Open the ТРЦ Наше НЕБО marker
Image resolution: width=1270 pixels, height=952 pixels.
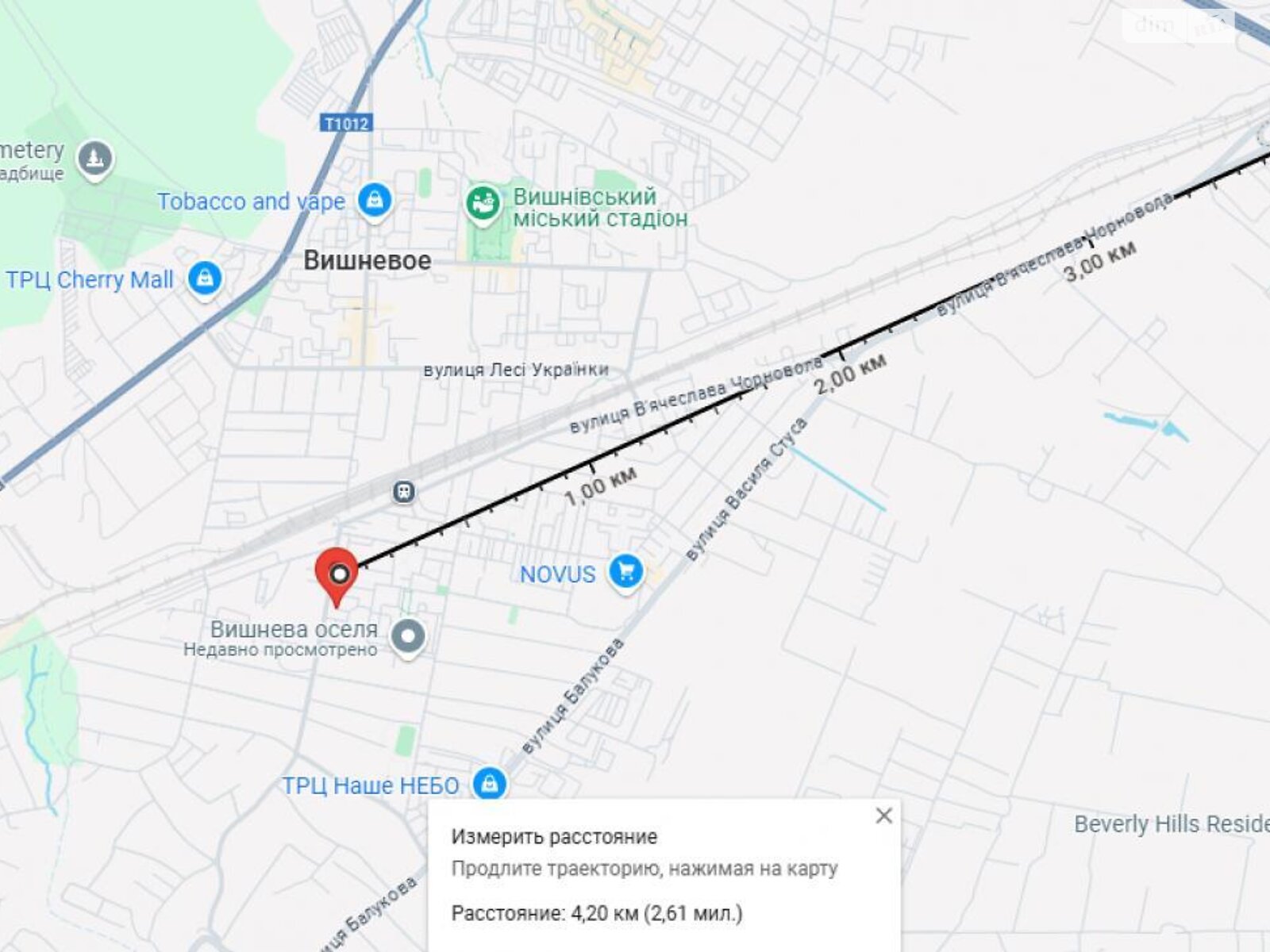pyautogui.click(x=490, y=784)
